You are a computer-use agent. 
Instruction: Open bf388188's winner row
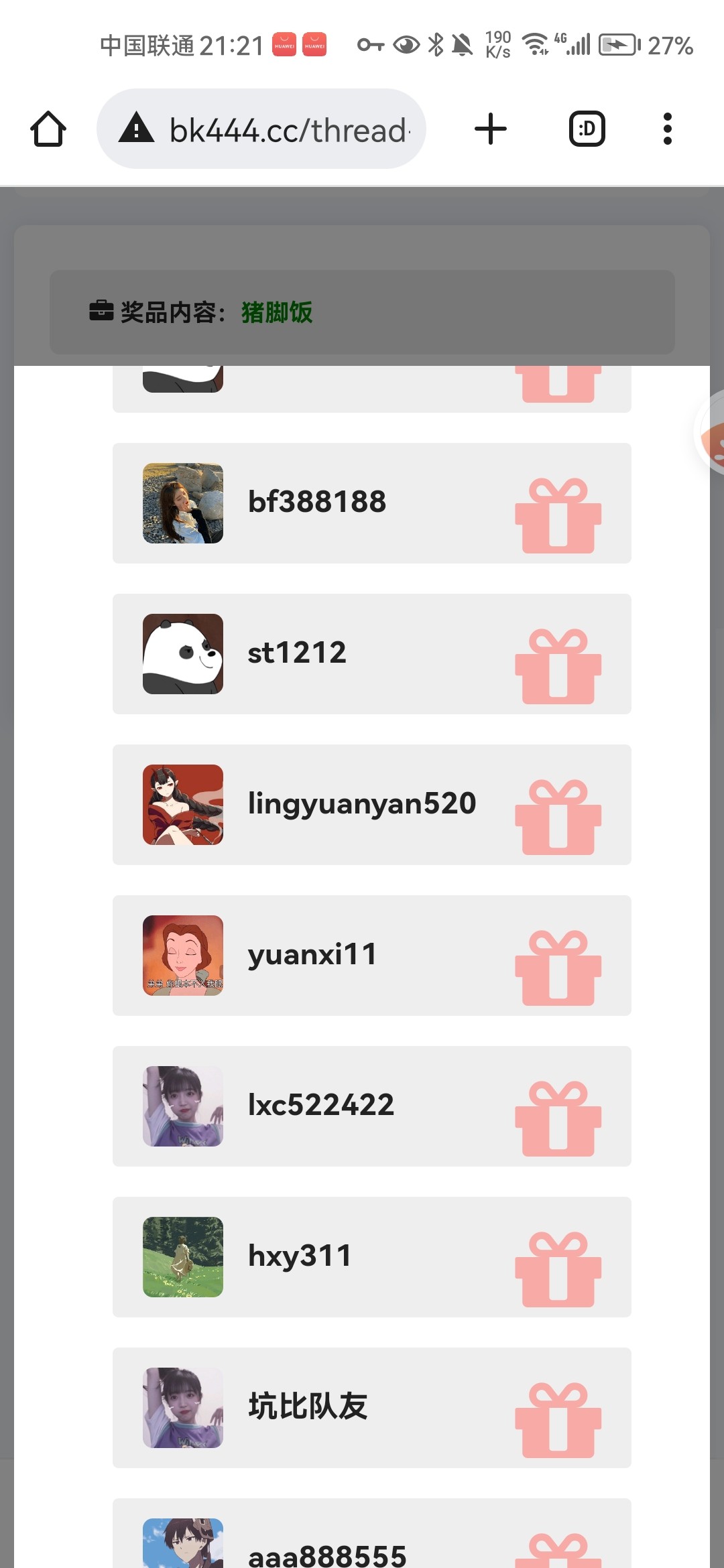(371, 503)
